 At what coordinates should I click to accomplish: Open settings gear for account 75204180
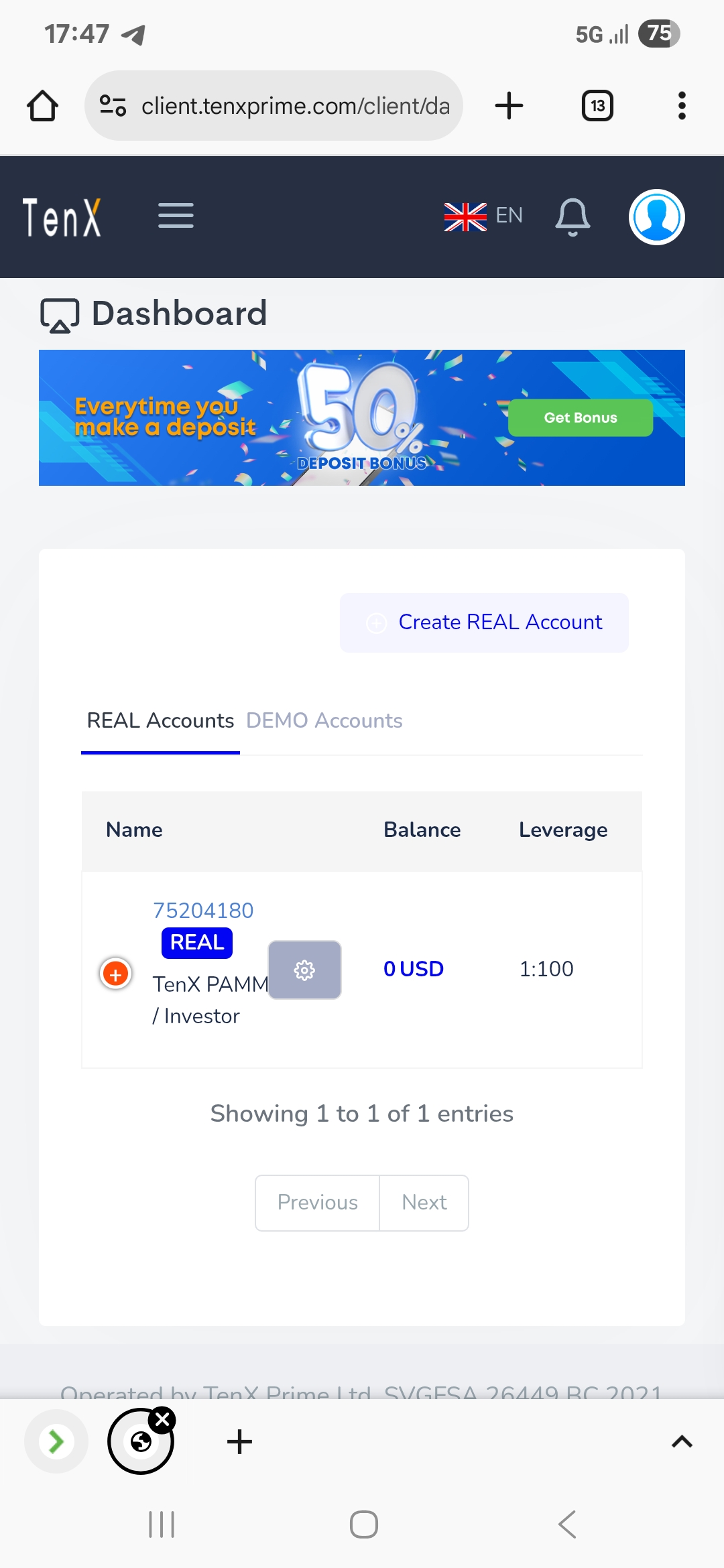[304, 970]
